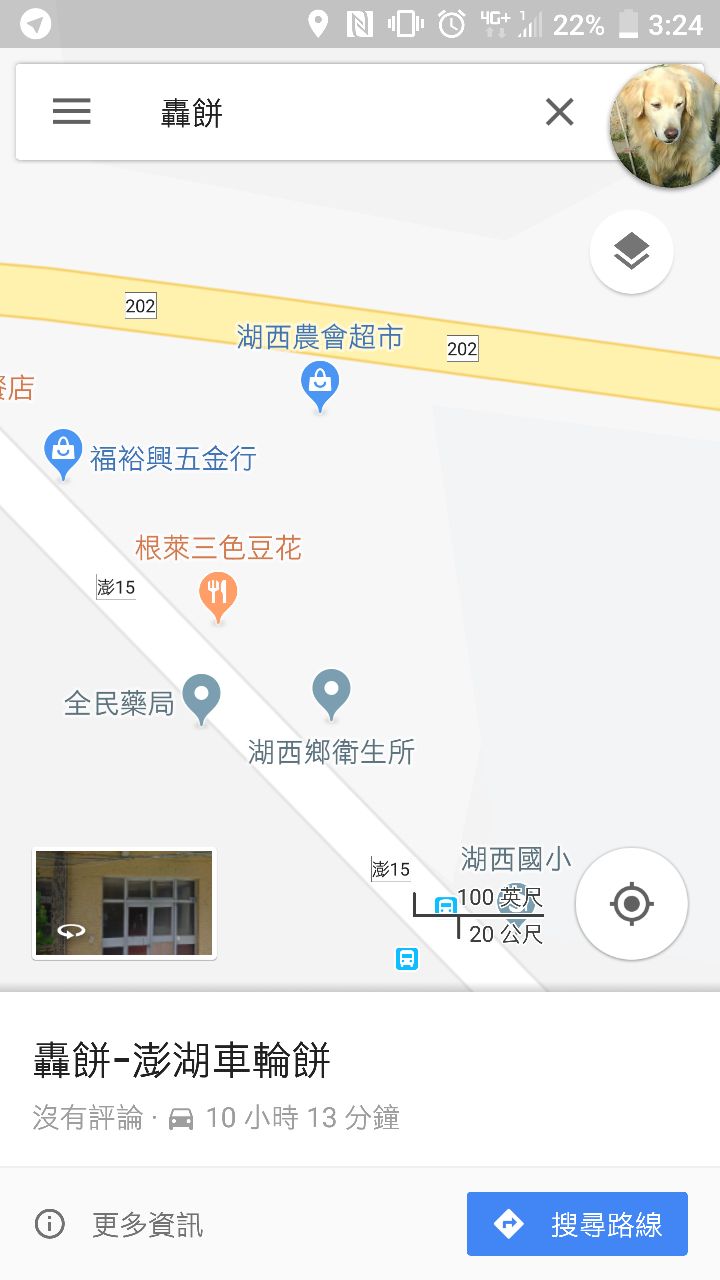Tap the search field showing 轟餅
Screen dimensions: 720x1280
point(330,112)
